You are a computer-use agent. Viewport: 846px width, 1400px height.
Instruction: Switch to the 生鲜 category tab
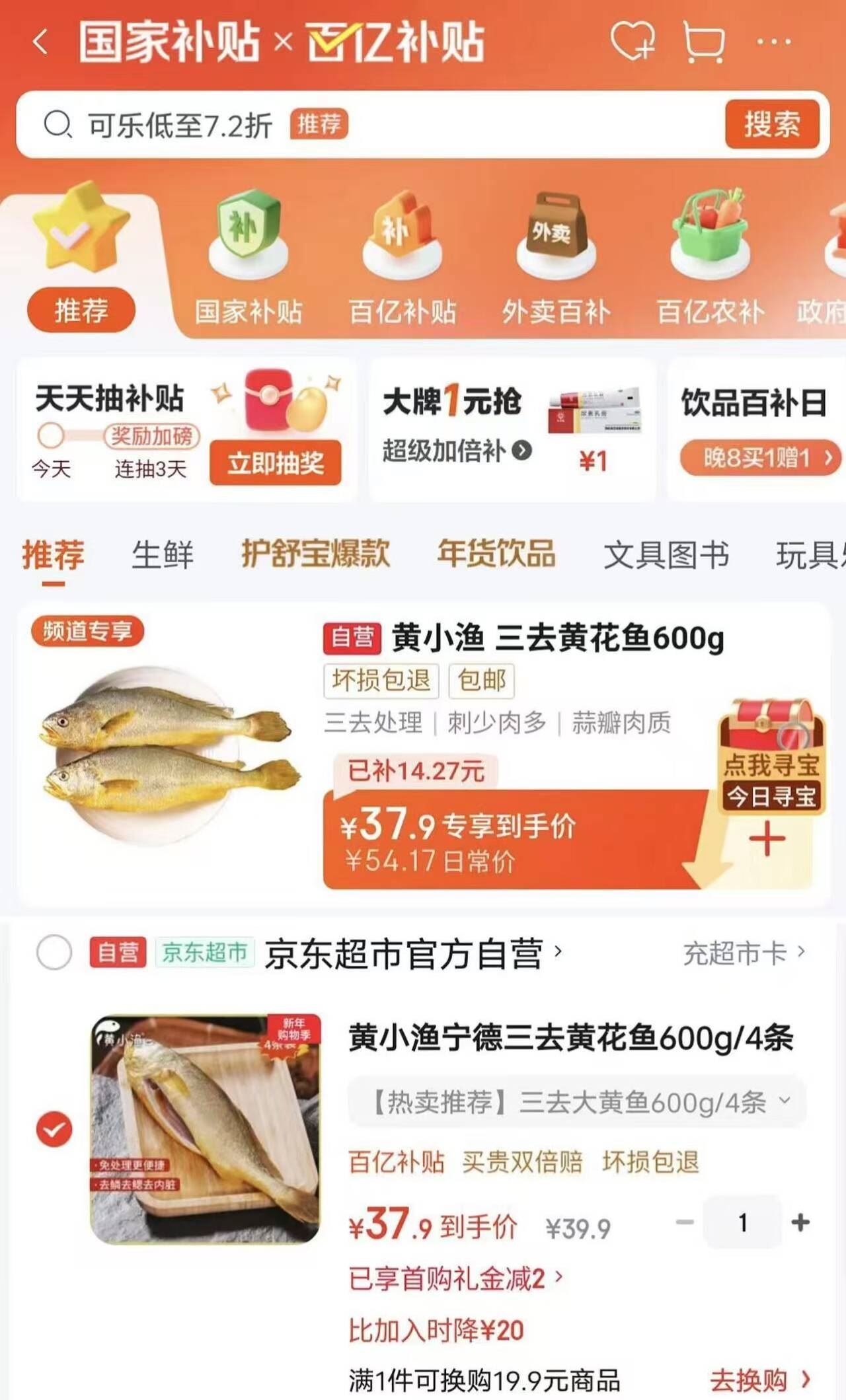tap(163, 554)
